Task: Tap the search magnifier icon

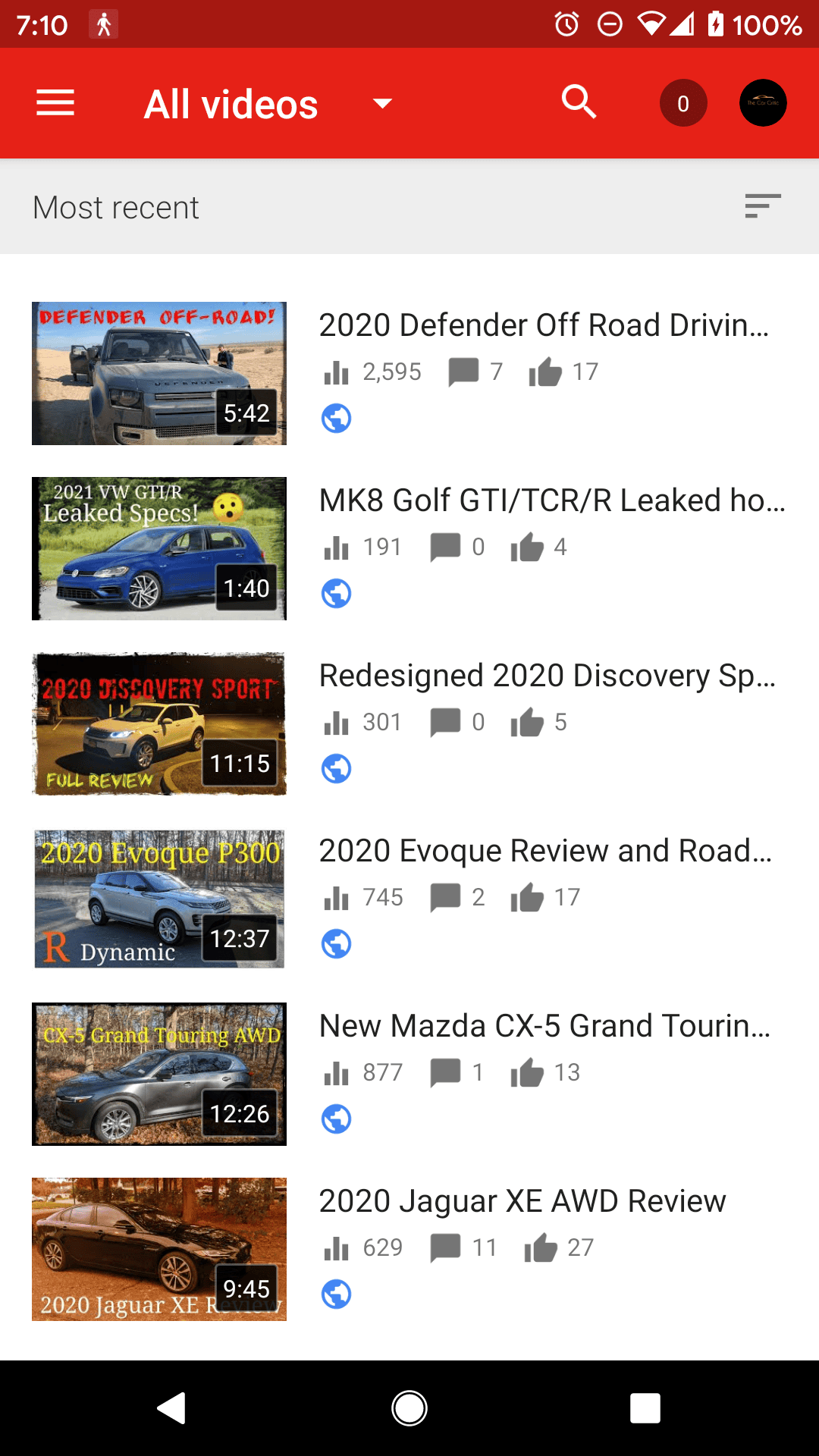Action: pos(579,102)
